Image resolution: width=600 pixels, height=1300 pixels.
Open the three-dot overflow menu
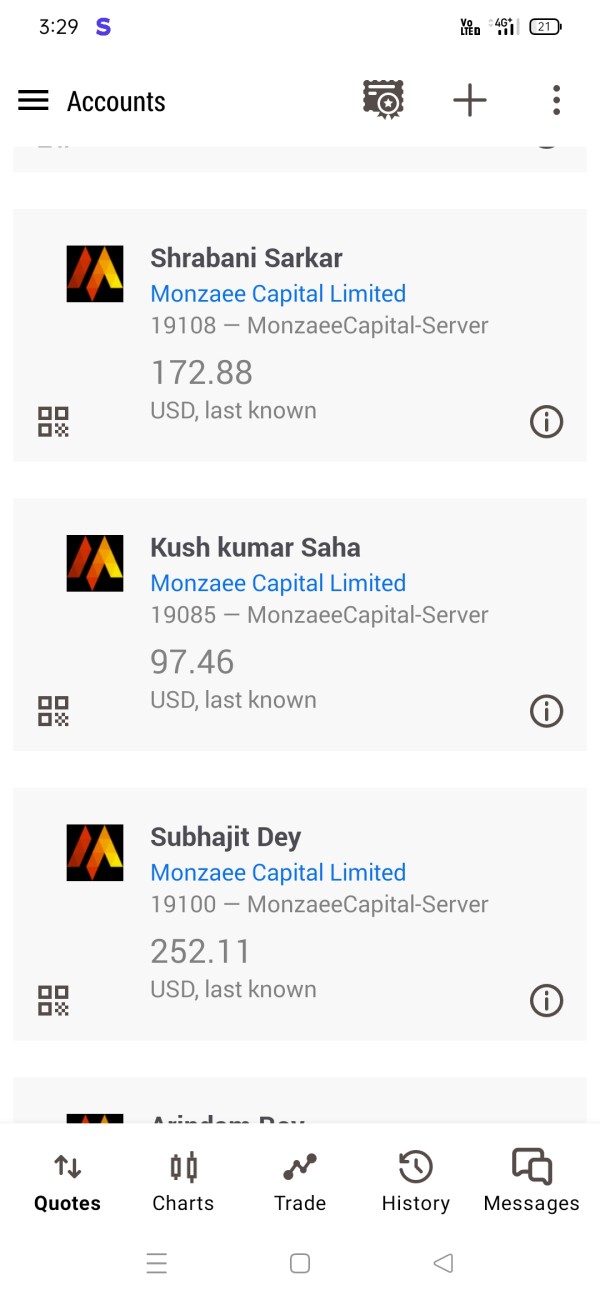[556, 101]
